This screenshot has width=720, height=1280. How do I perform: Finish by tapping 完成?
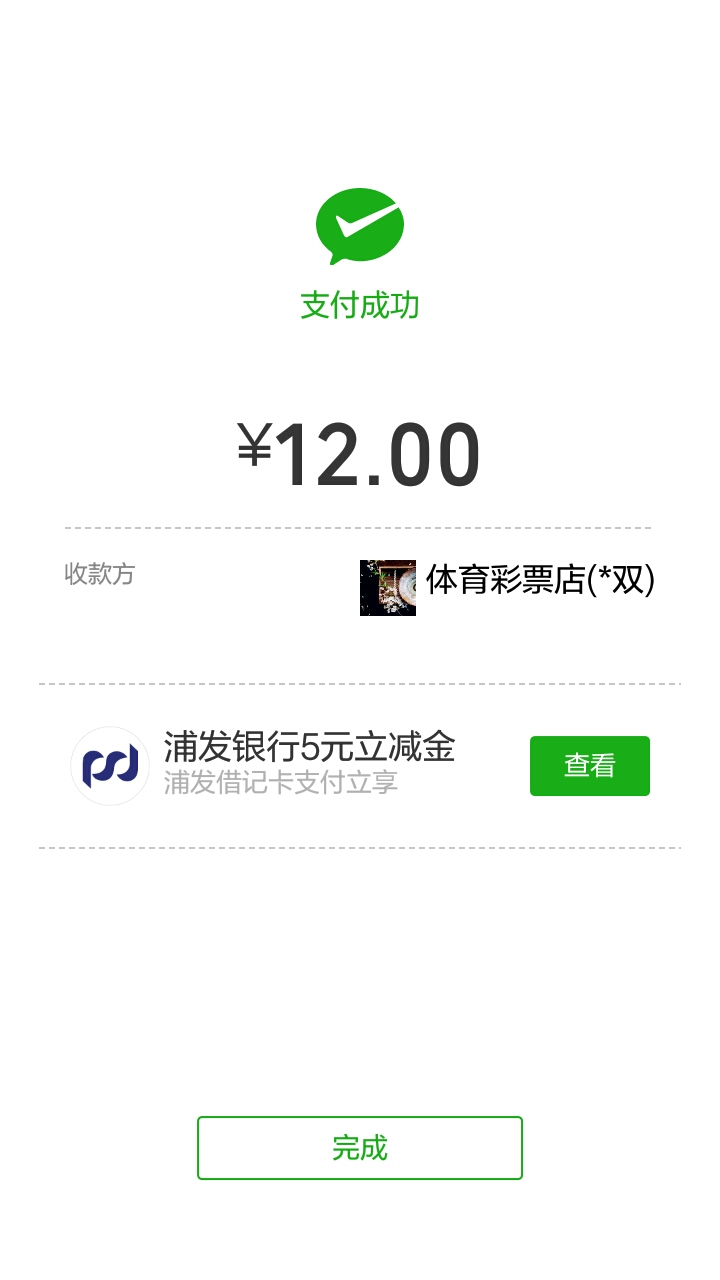360,1148
